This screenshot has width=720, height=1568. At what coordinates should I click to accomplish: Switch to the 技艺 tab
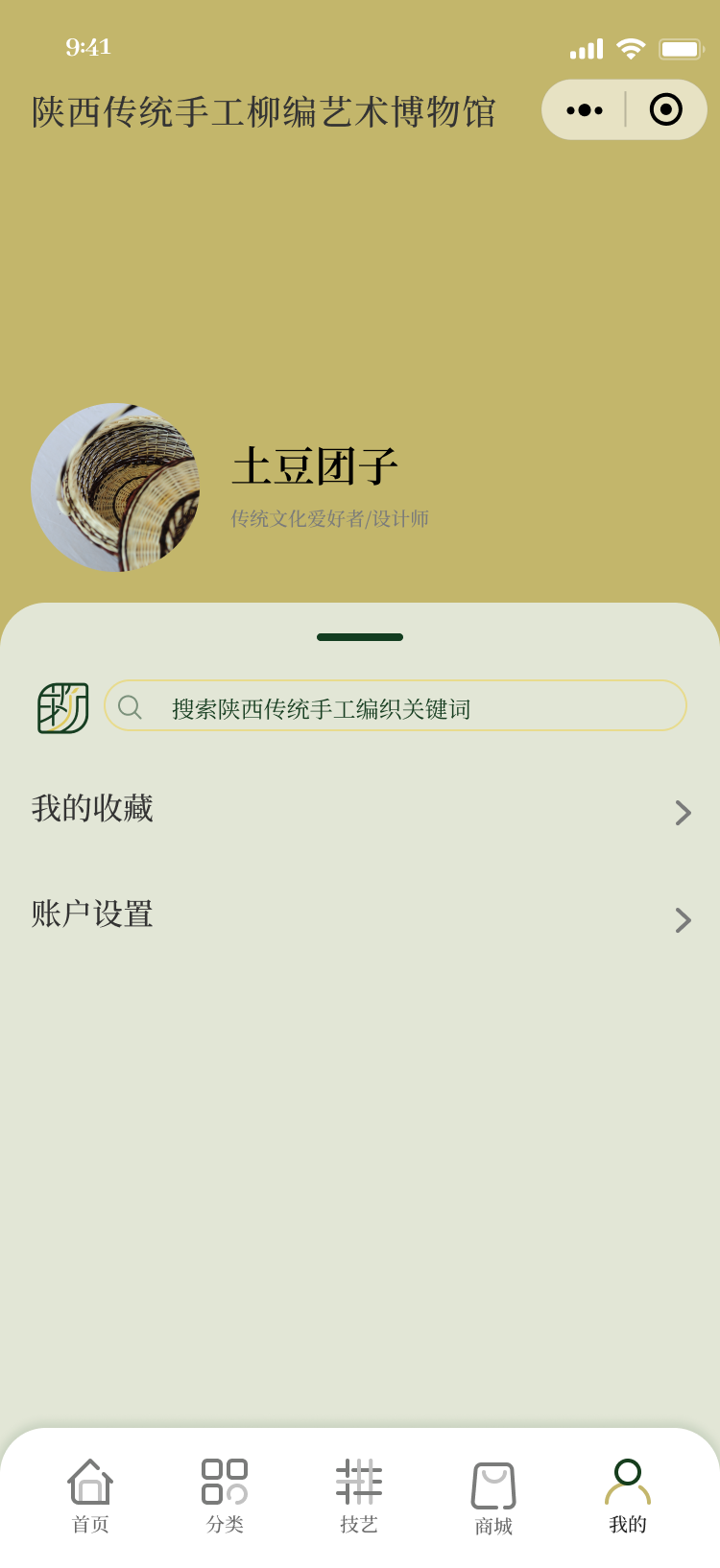click(359, 1495)
